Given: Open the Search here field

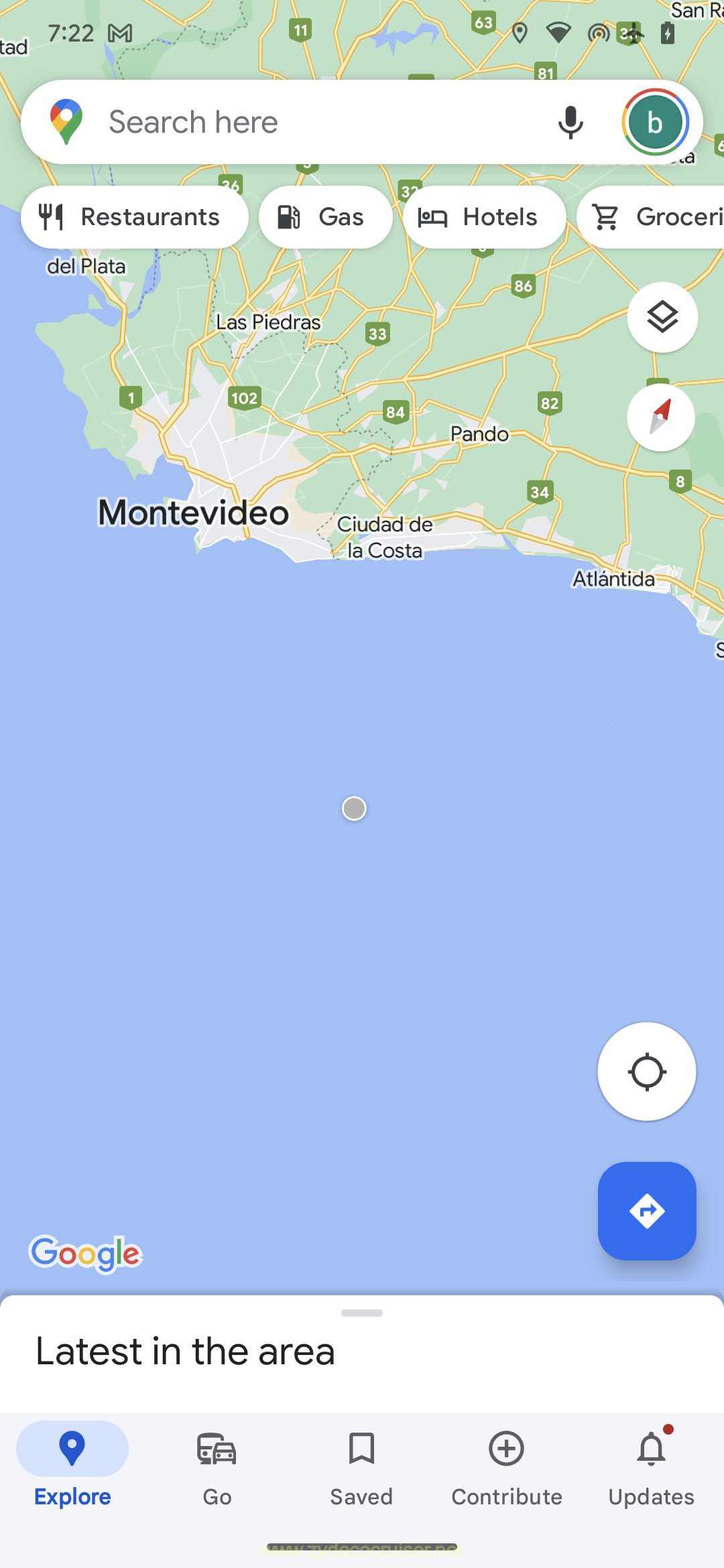Looking at the screenshot, I should (302, 122).
